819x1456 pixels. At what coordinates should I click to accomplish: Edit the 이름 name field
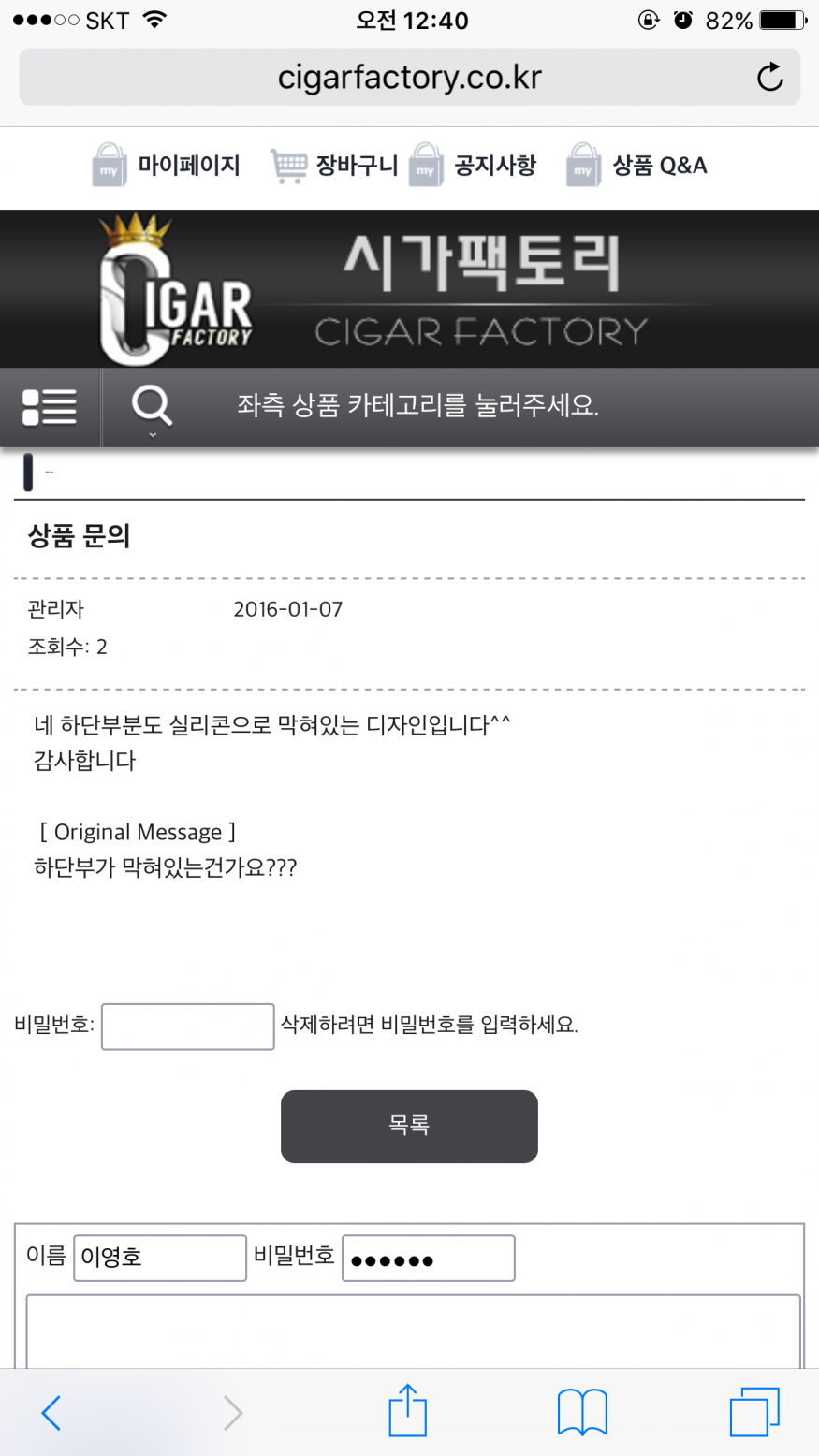(x=159, y=1257)
